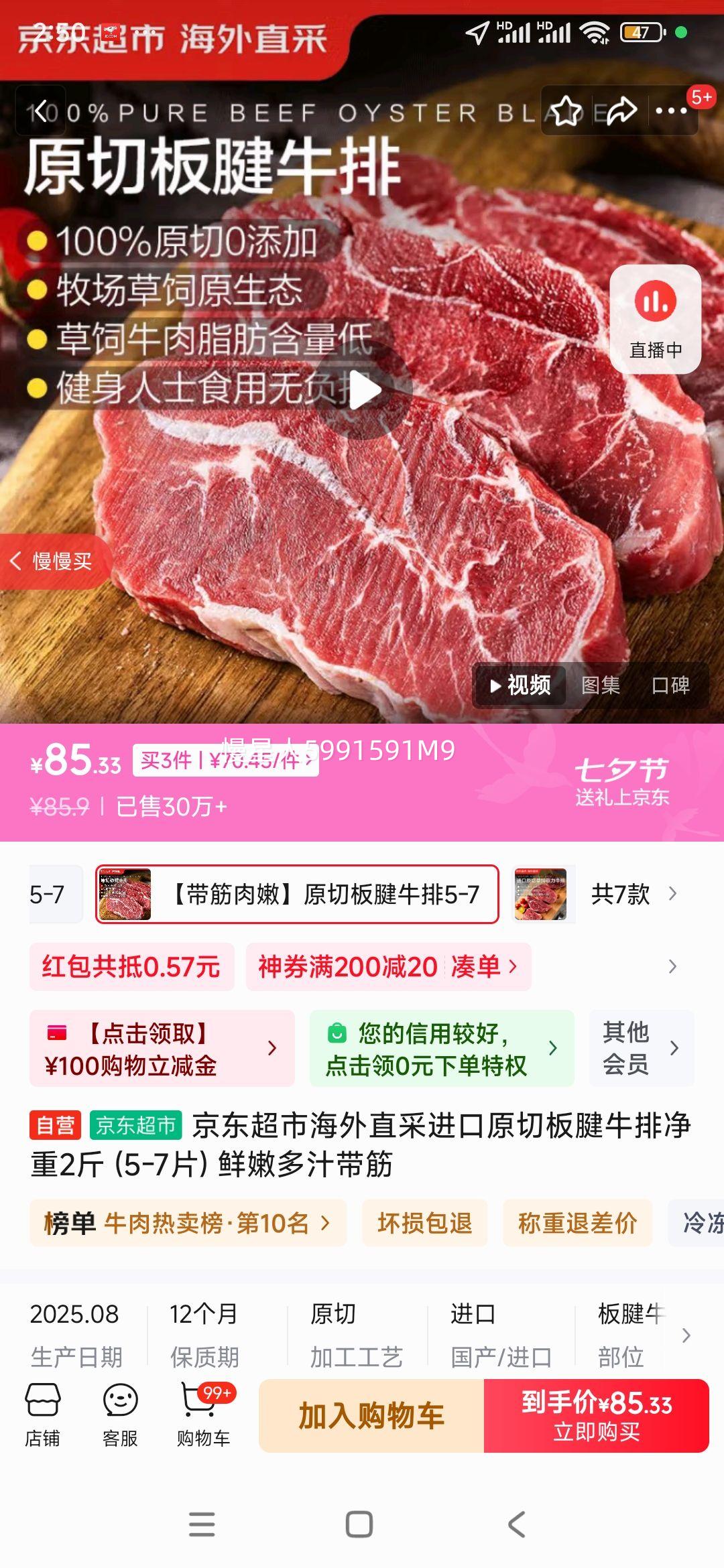Play the product video

click(363, 389)
